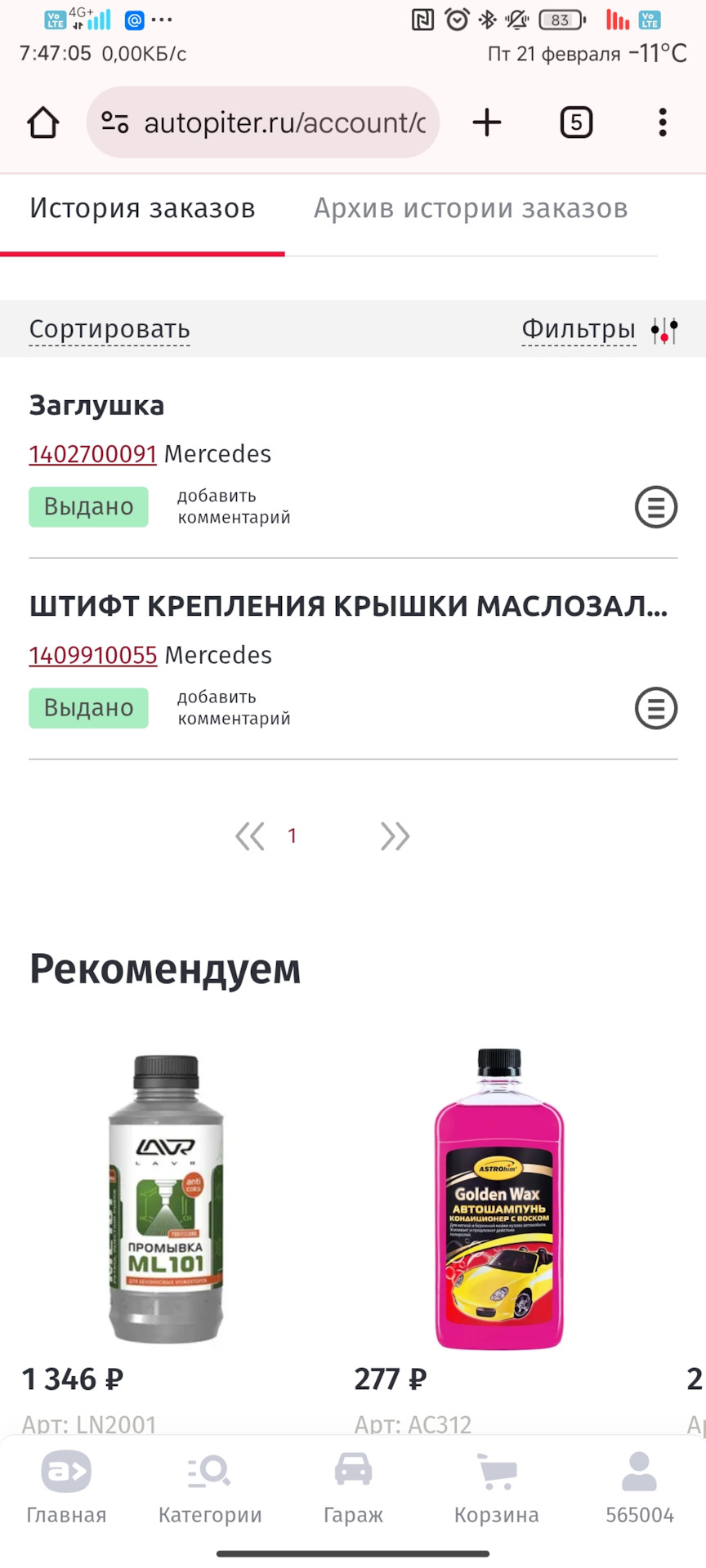Open the Сортировать sorting options
This screenshot has width=706, height=1568.
[x=109, y=329]
